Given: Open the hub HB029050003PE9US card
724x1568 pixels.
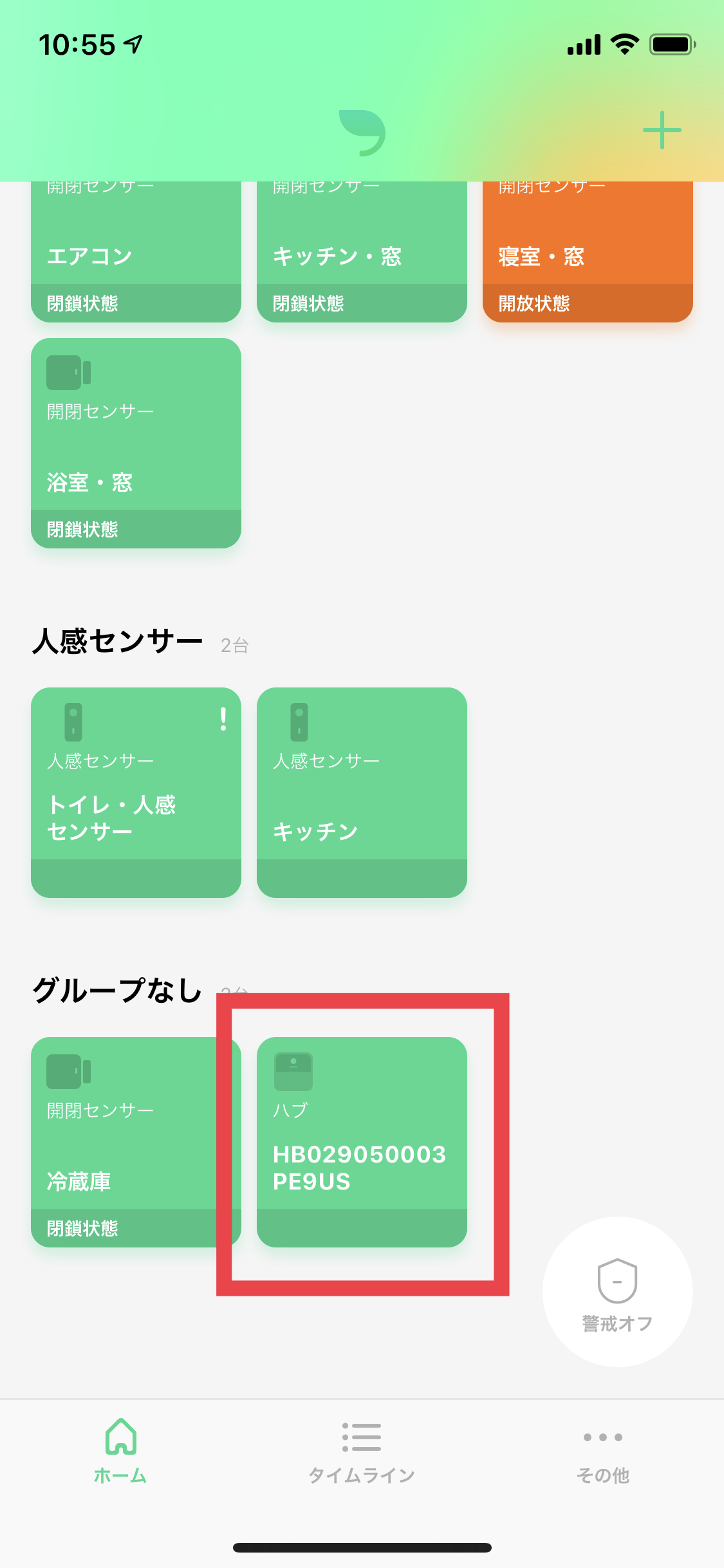Looking at the screenshot, I should (x=362, y=1142).
